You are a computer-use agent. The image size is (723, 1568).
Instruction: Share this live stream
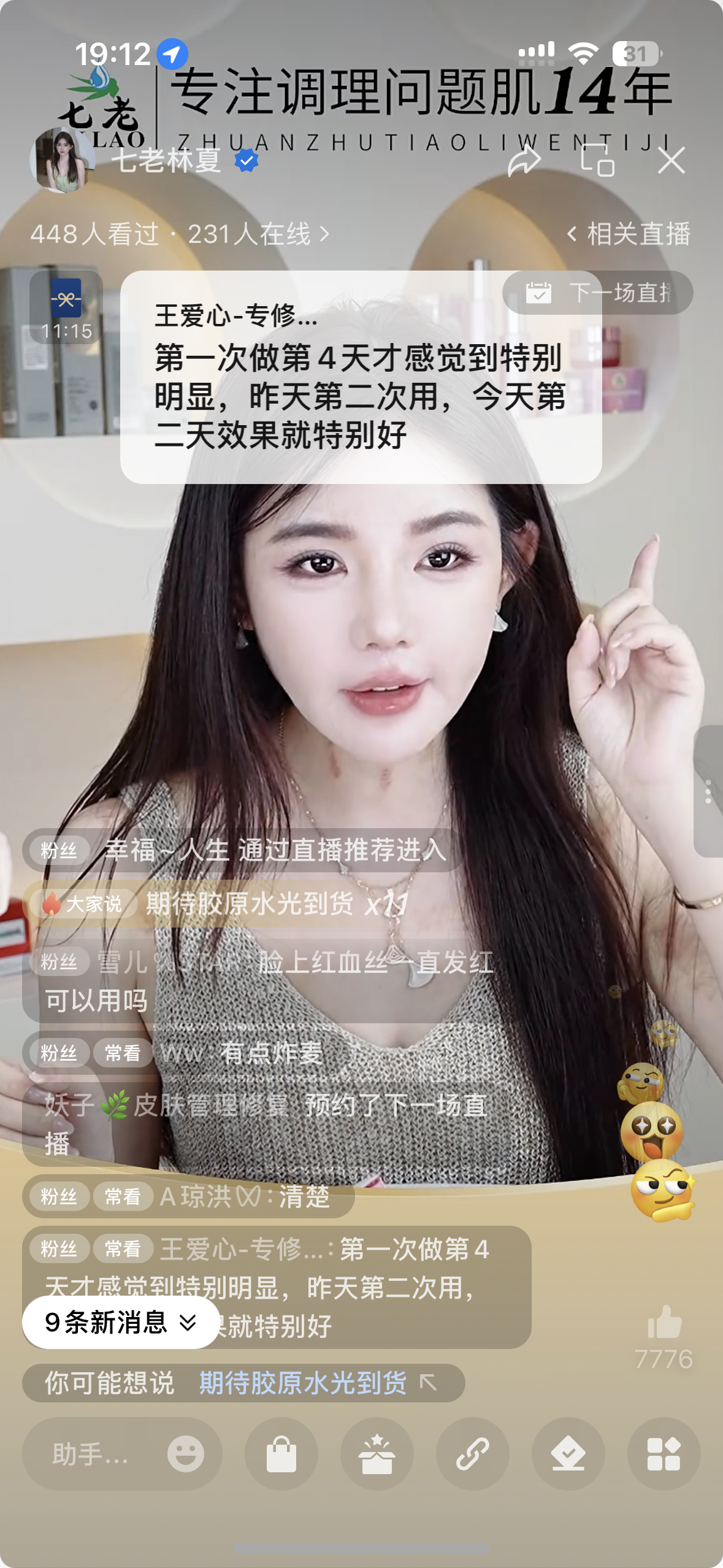coord(524,161)
